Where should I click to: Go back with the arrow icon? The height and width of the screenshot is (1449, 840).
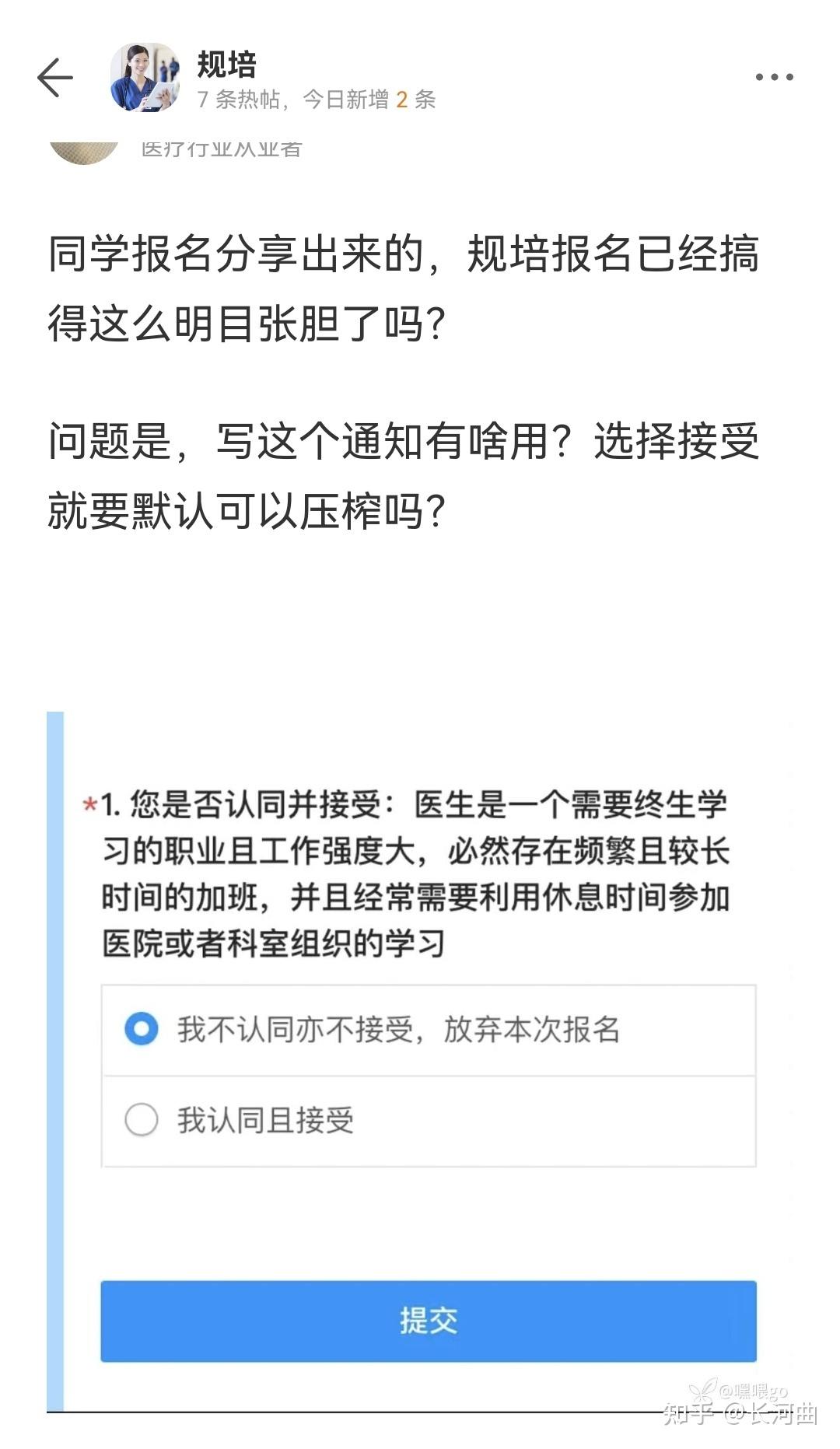pos(55,78)
